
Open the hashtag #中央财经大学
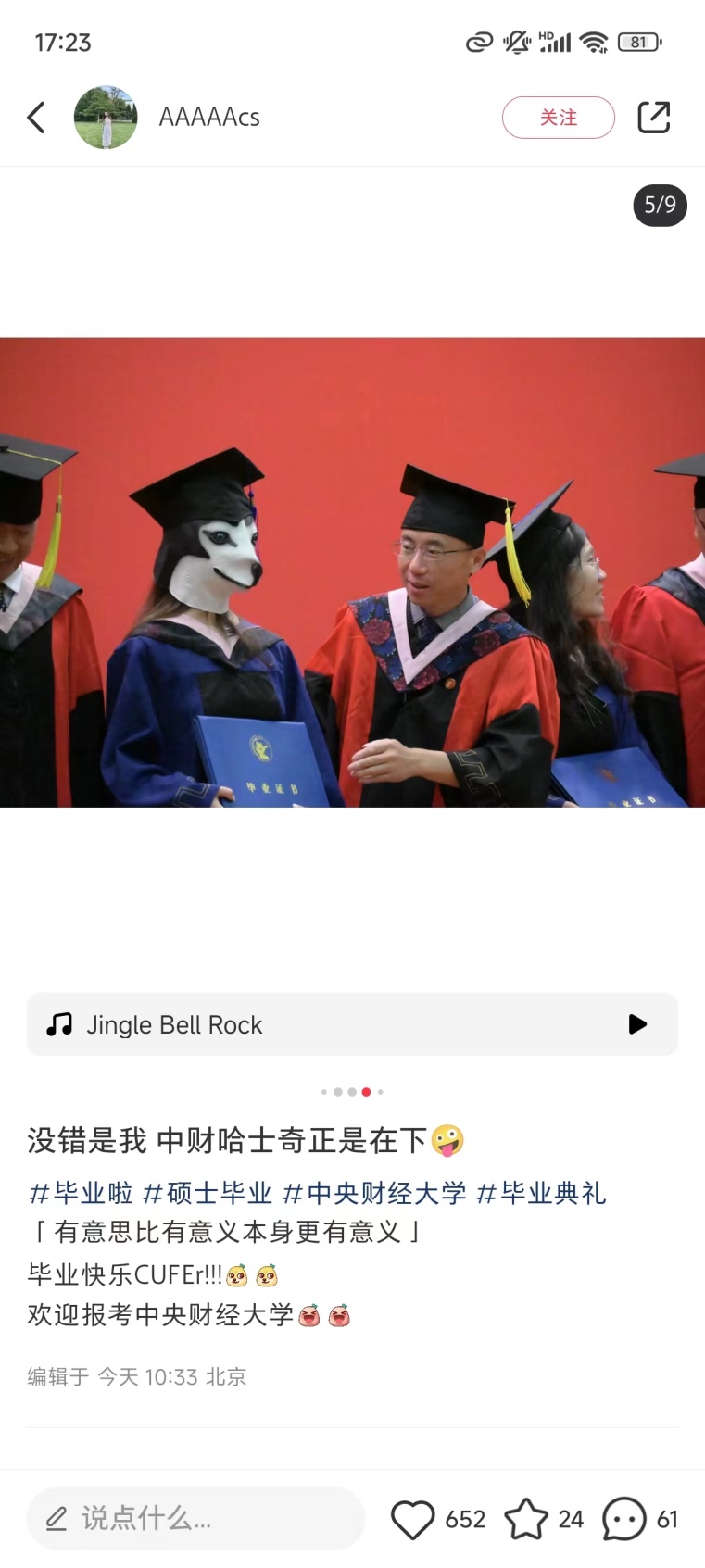tap(374, 1193)
